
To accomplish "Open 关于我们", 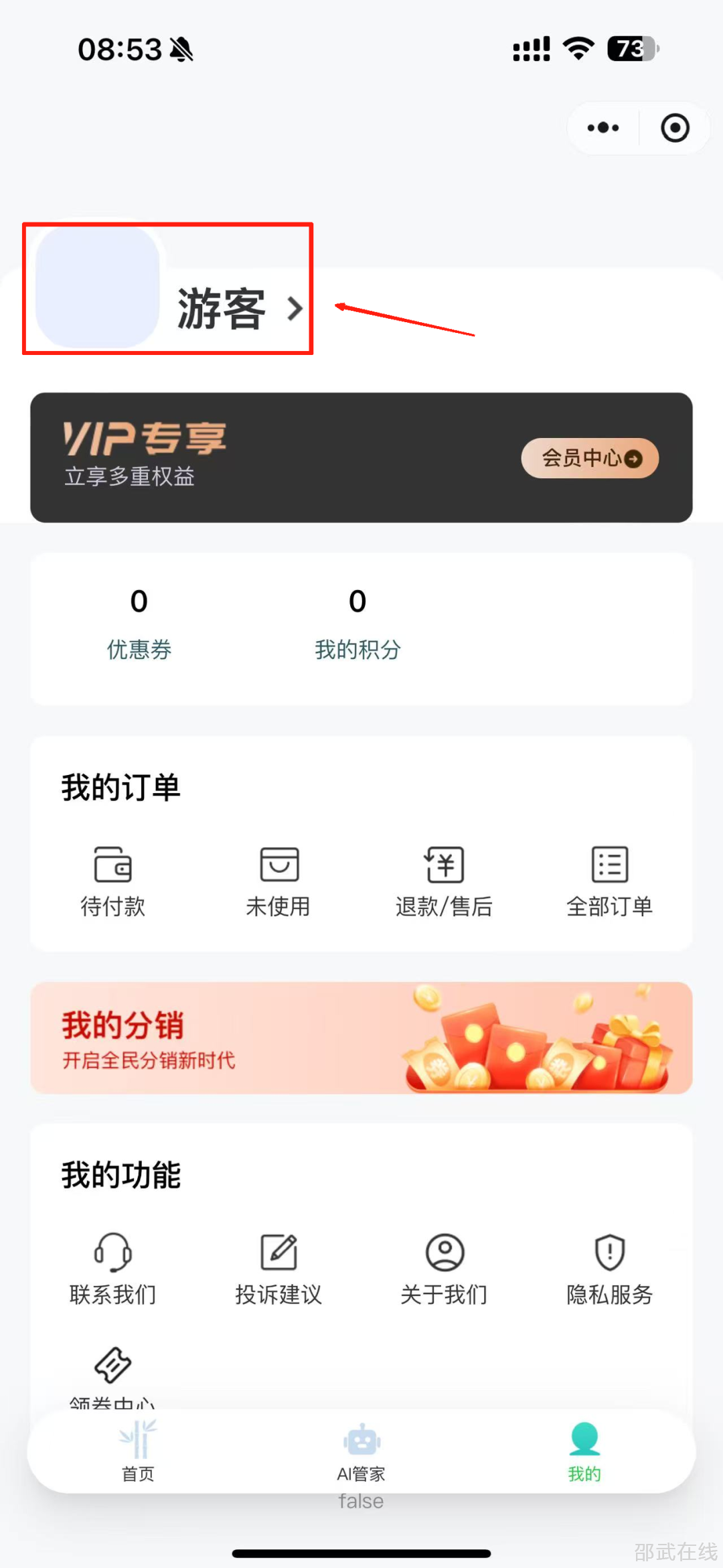I will (444, 1268).
